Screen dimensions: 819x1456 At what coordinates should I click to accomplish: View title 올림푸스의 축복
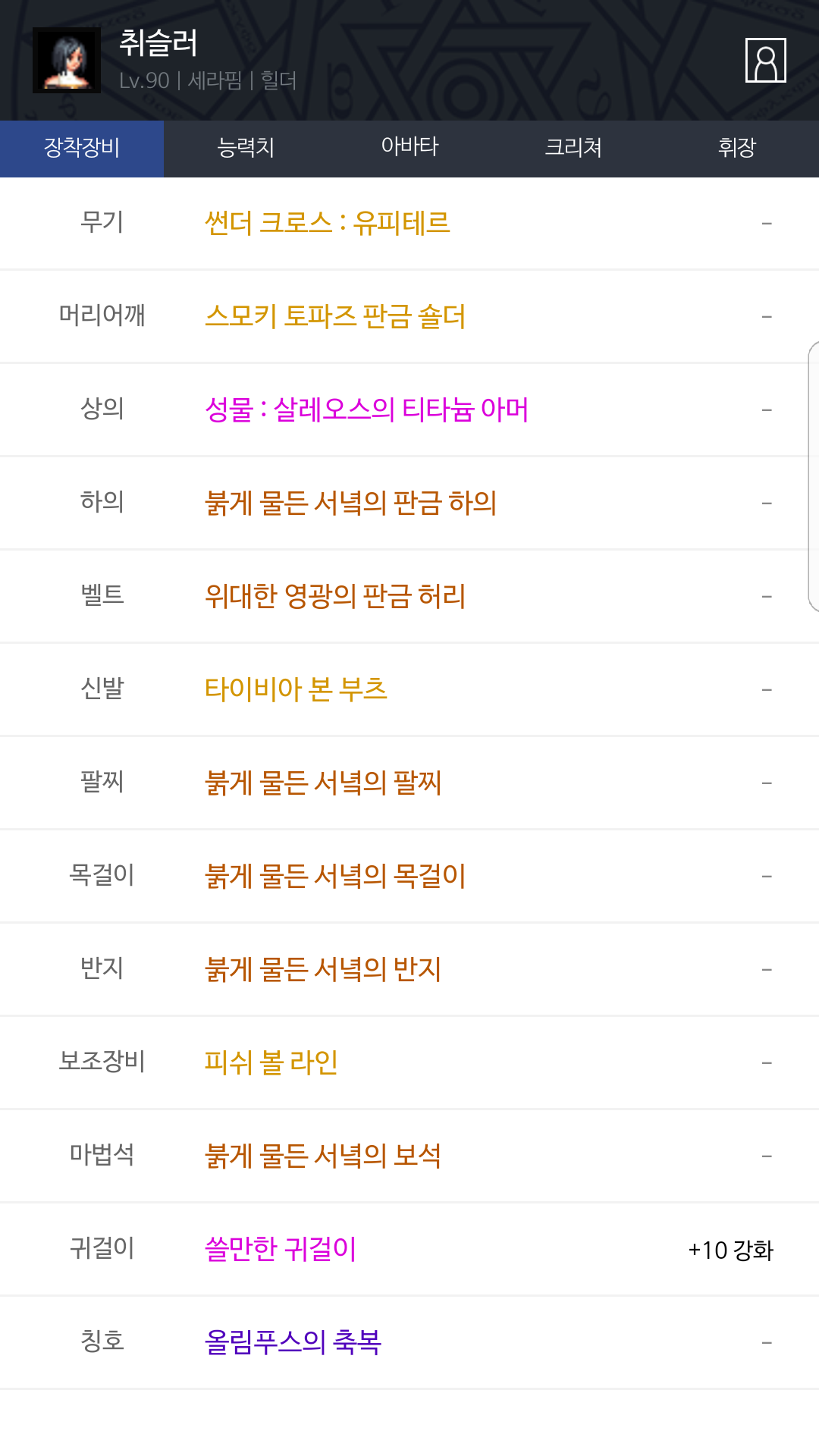[293, 1342]
